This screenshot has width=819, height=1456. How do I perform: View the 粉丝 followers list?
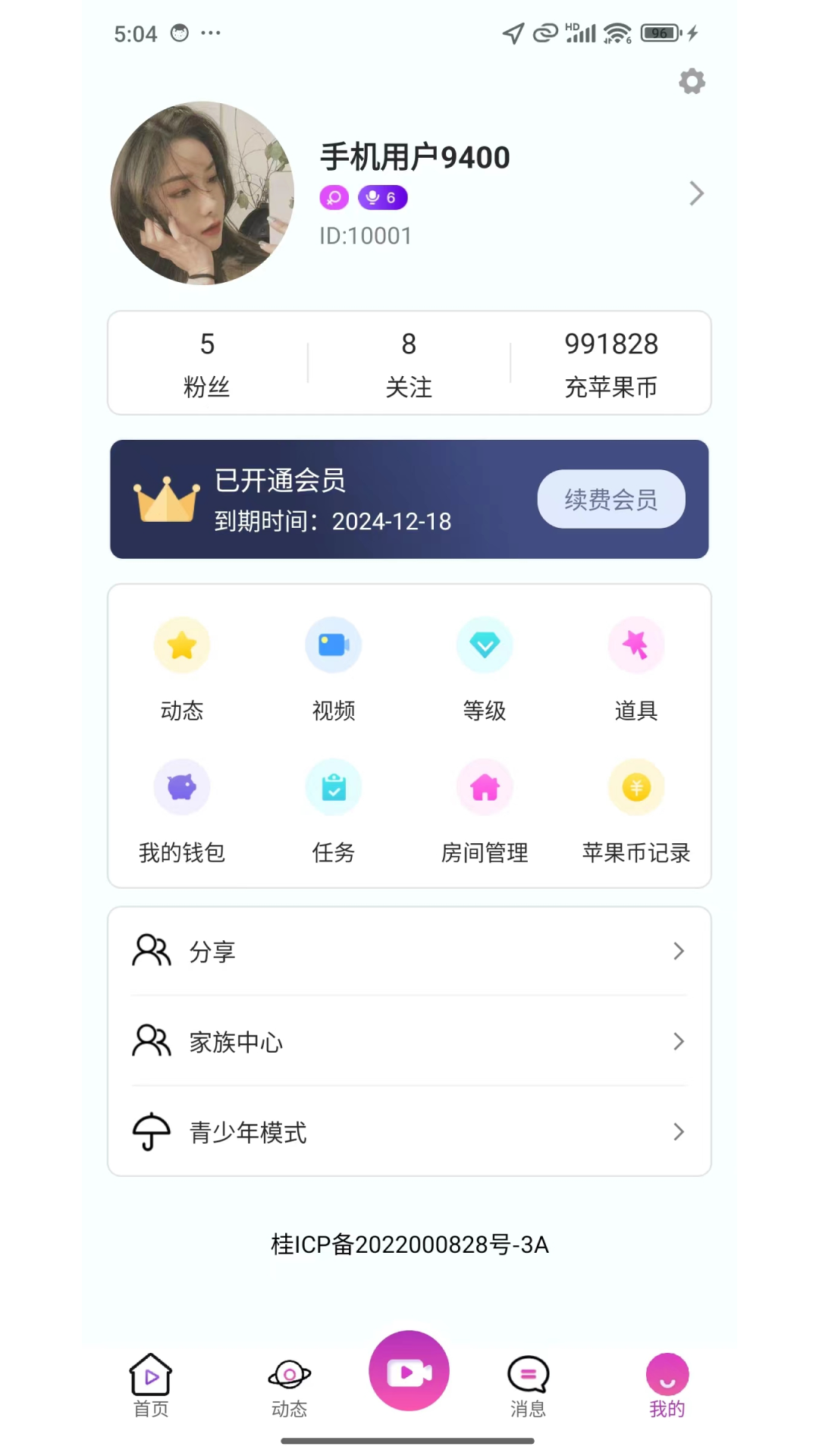click(207, 363)
